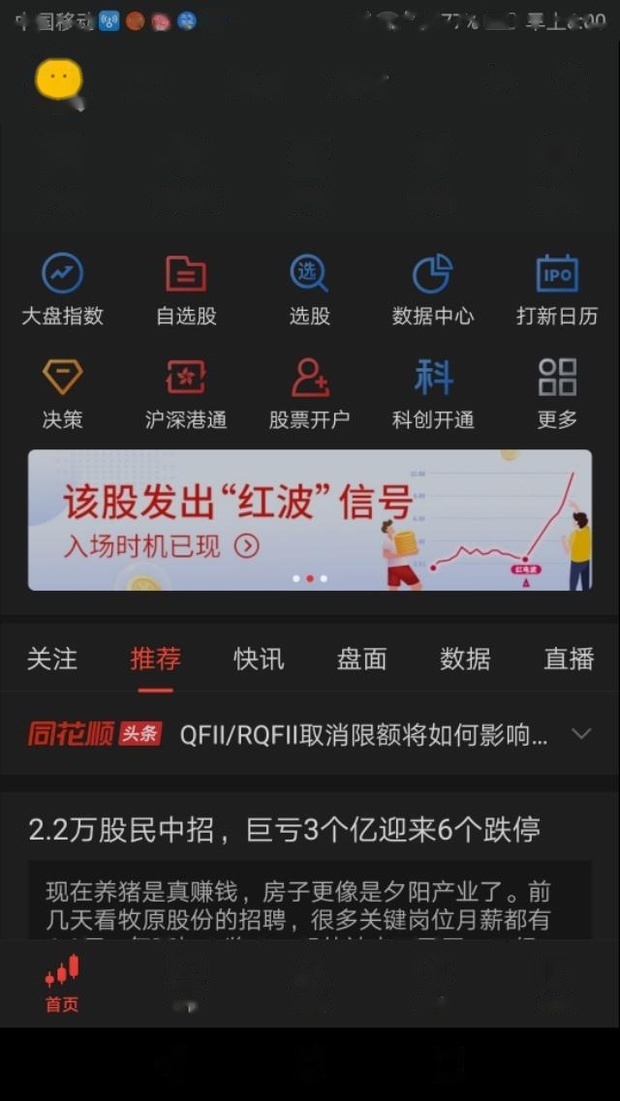Switch to the 快讯 tab
Viewport: 620px width, 1101px height.
pyautogui.click(x=259, y=659)
